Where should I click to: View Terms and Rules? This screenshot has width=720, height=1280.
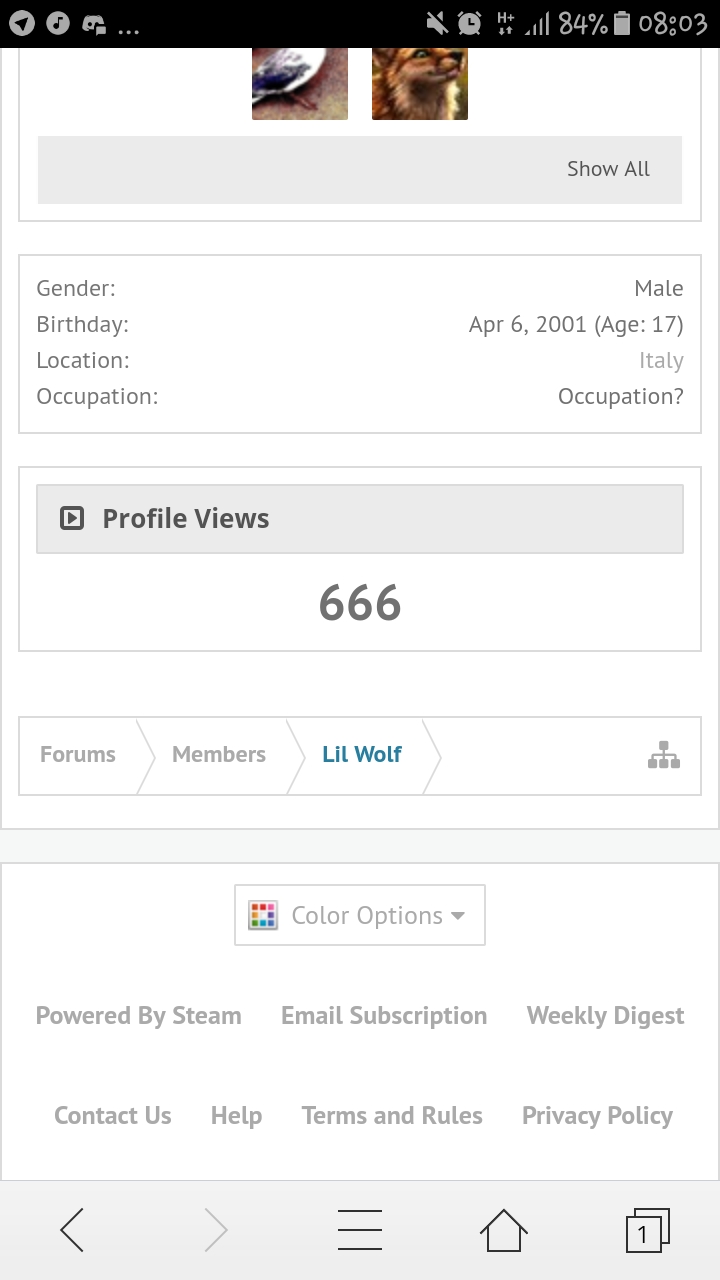click(x=392, y=1116)
